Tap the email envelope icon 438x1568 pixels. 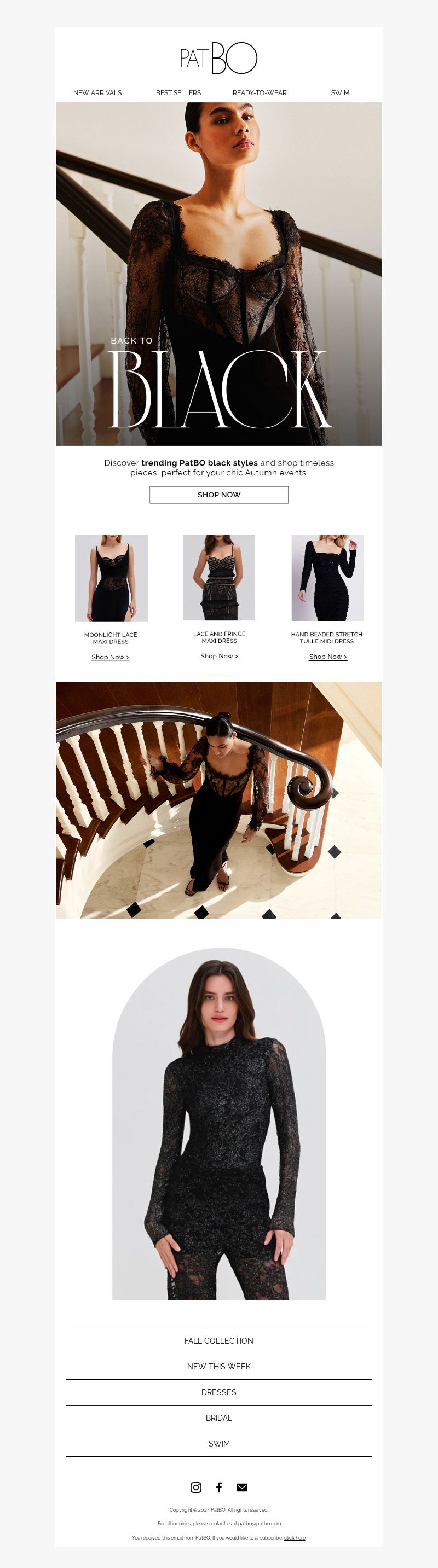pos(242,1487)
